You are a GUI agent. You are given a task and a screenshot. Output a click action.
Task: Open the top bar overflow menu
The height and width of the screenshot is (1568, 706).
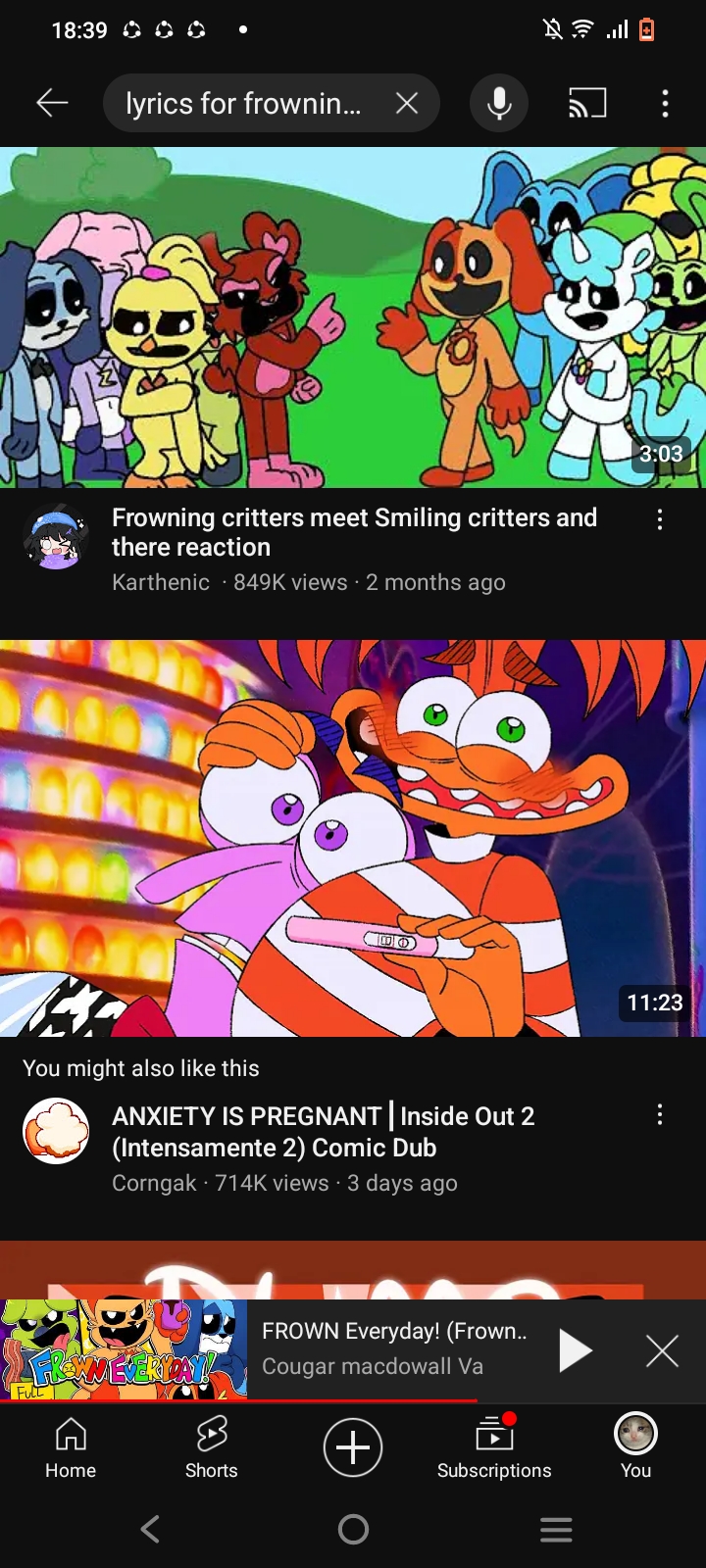665,103
